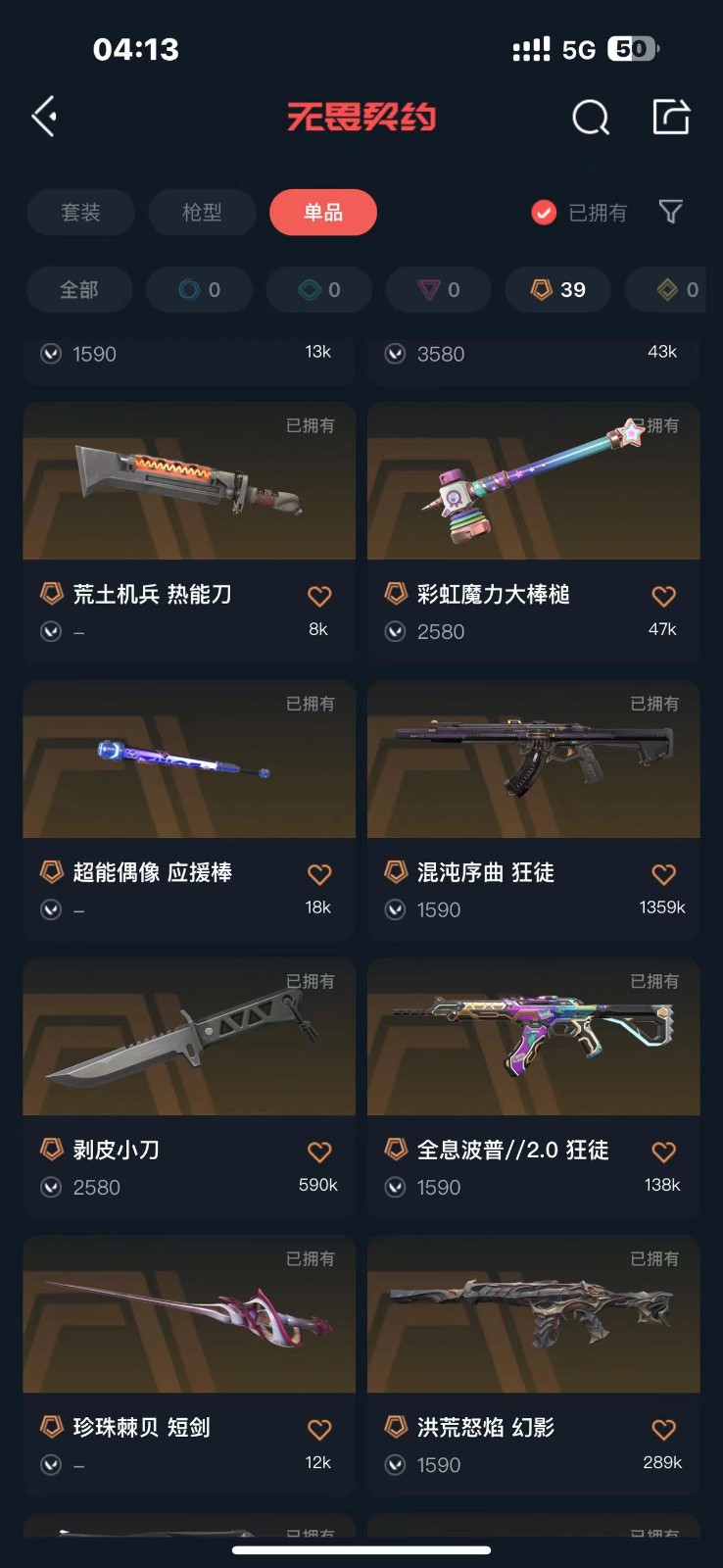Favorite the 全息波普//2.0 狂徒 skin

(x=663, y=1152)
